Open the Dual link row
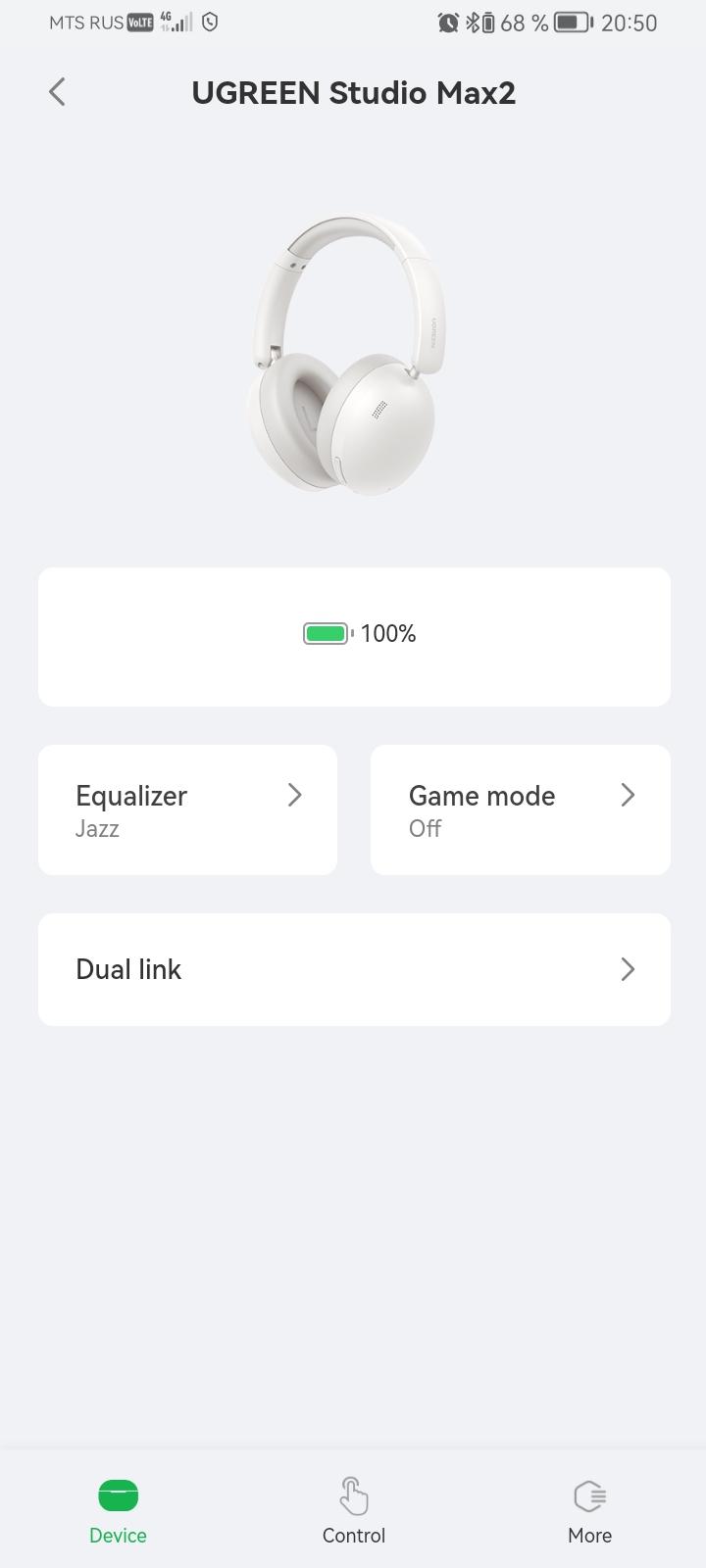 tap(354, 969)
